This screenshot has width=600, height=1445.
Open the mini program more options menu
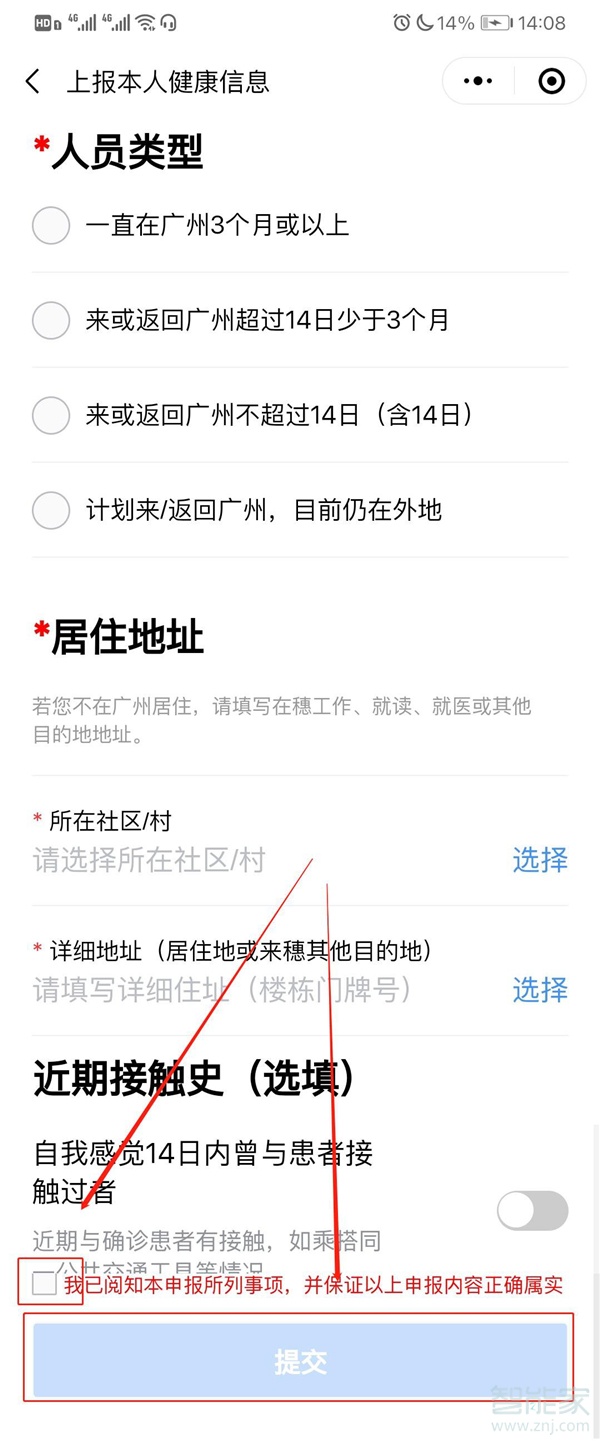tap(478, 82)
